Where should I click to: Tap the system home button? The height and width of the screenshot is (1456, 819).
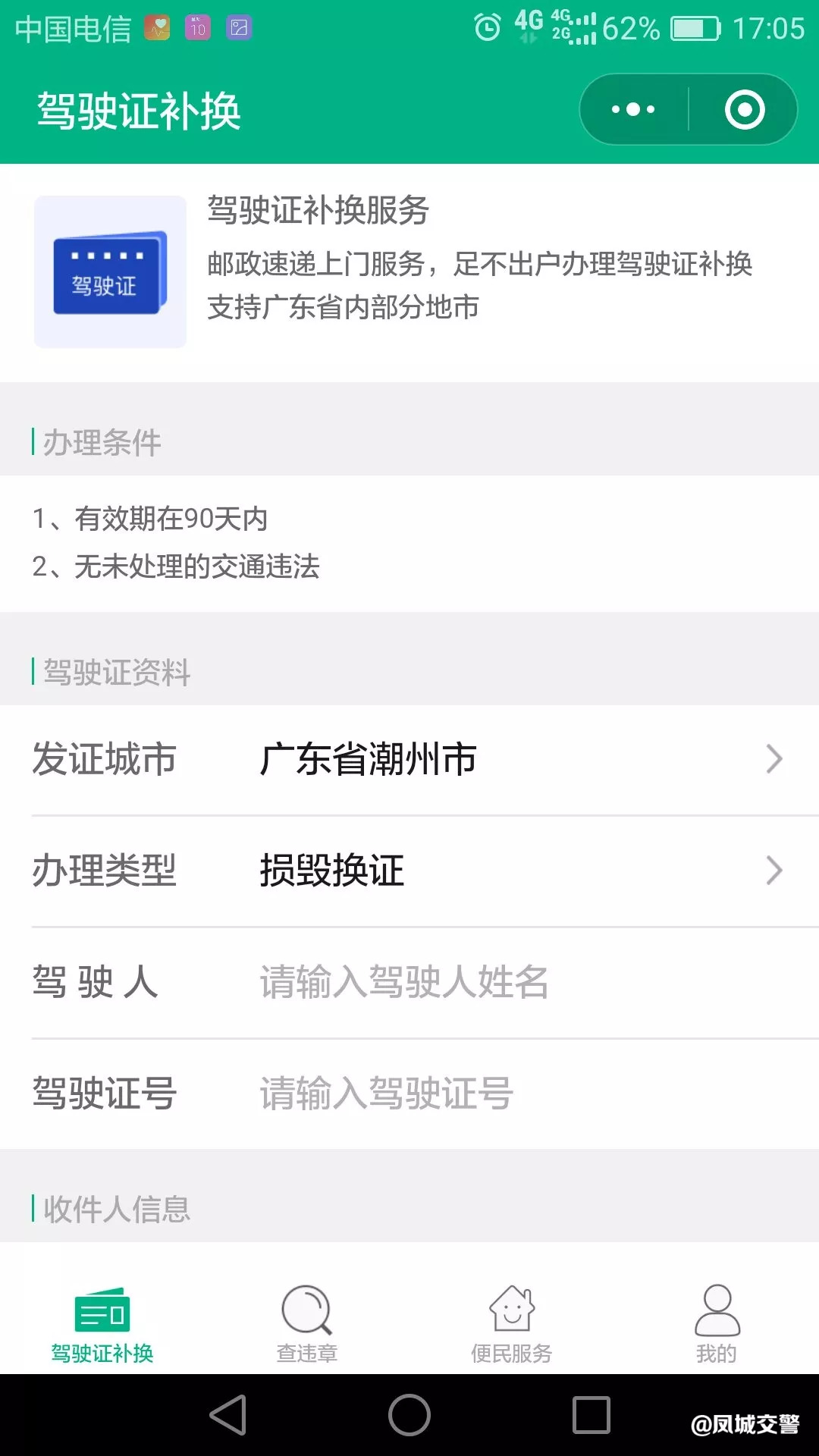tap(409, 1415)
